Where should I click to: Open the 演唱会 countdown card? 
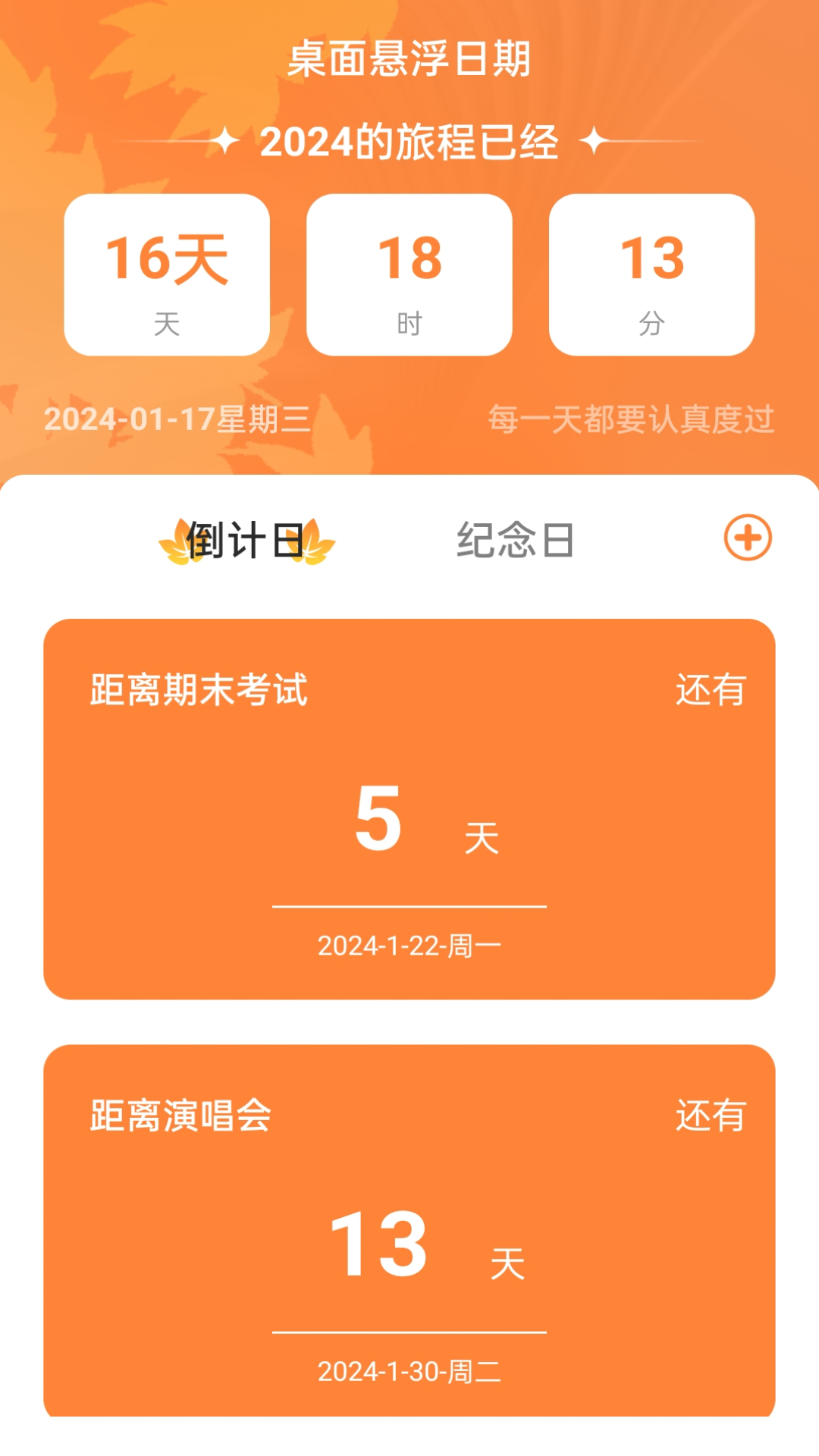tap(409, 1228)
